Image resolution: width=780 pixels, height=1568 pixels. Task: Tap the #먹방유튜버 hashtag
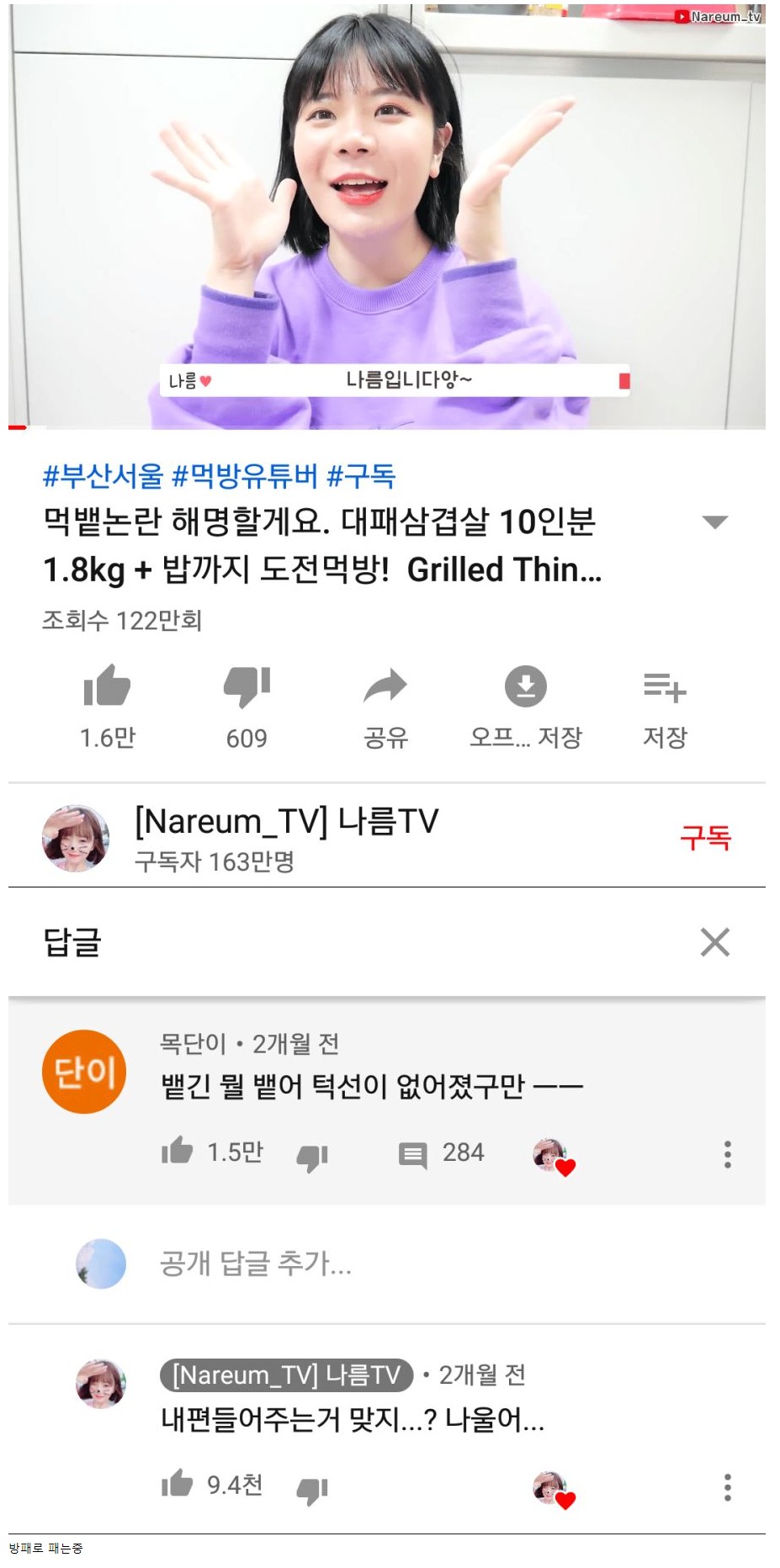(x=245, y=476)
